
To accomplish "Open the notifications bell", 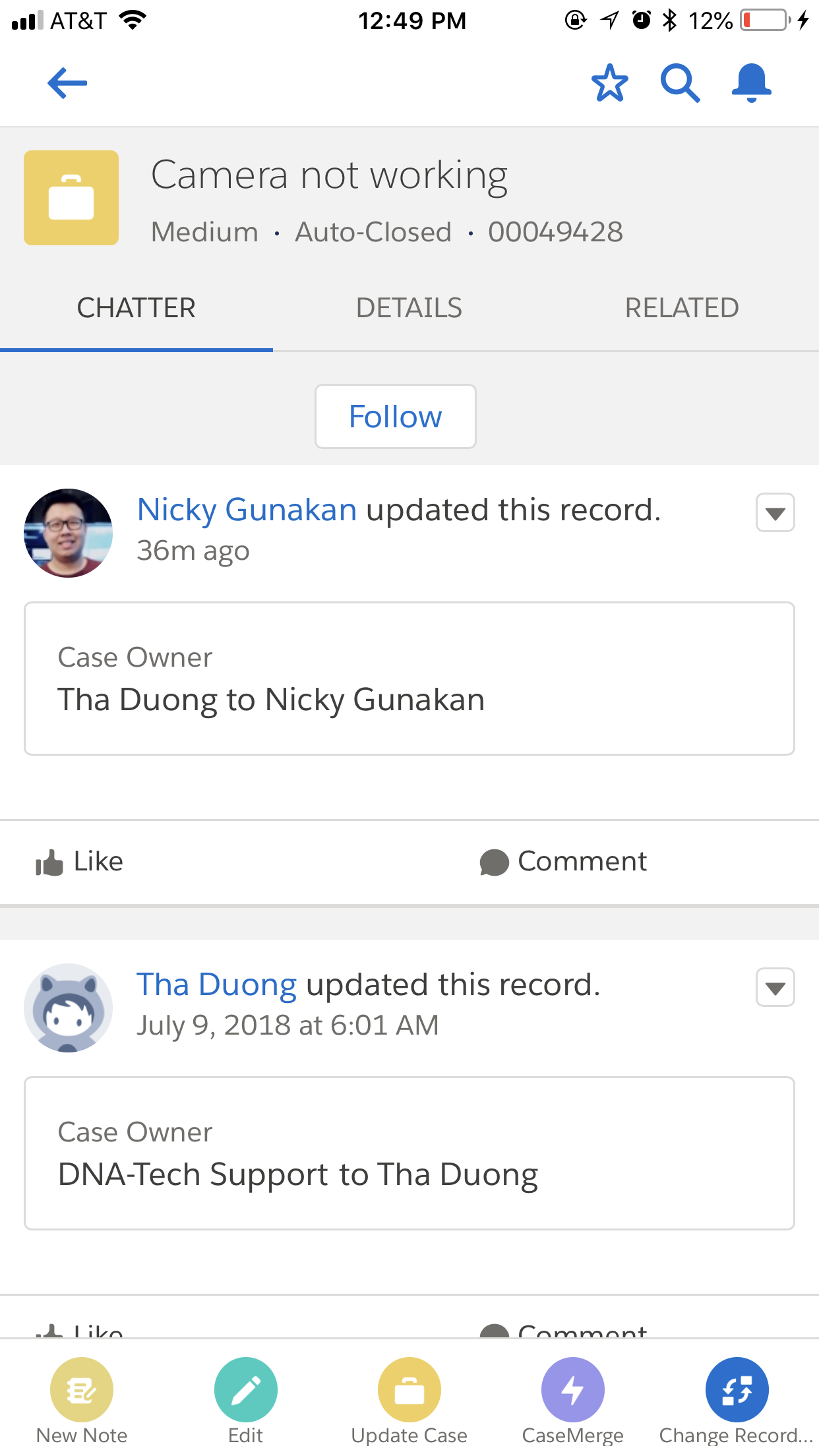I will click(x=751, y=83).
